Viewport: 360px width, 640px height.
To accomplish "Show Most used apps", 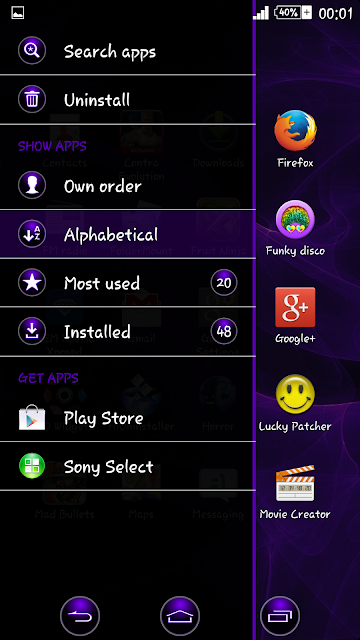I will point(127,282).
